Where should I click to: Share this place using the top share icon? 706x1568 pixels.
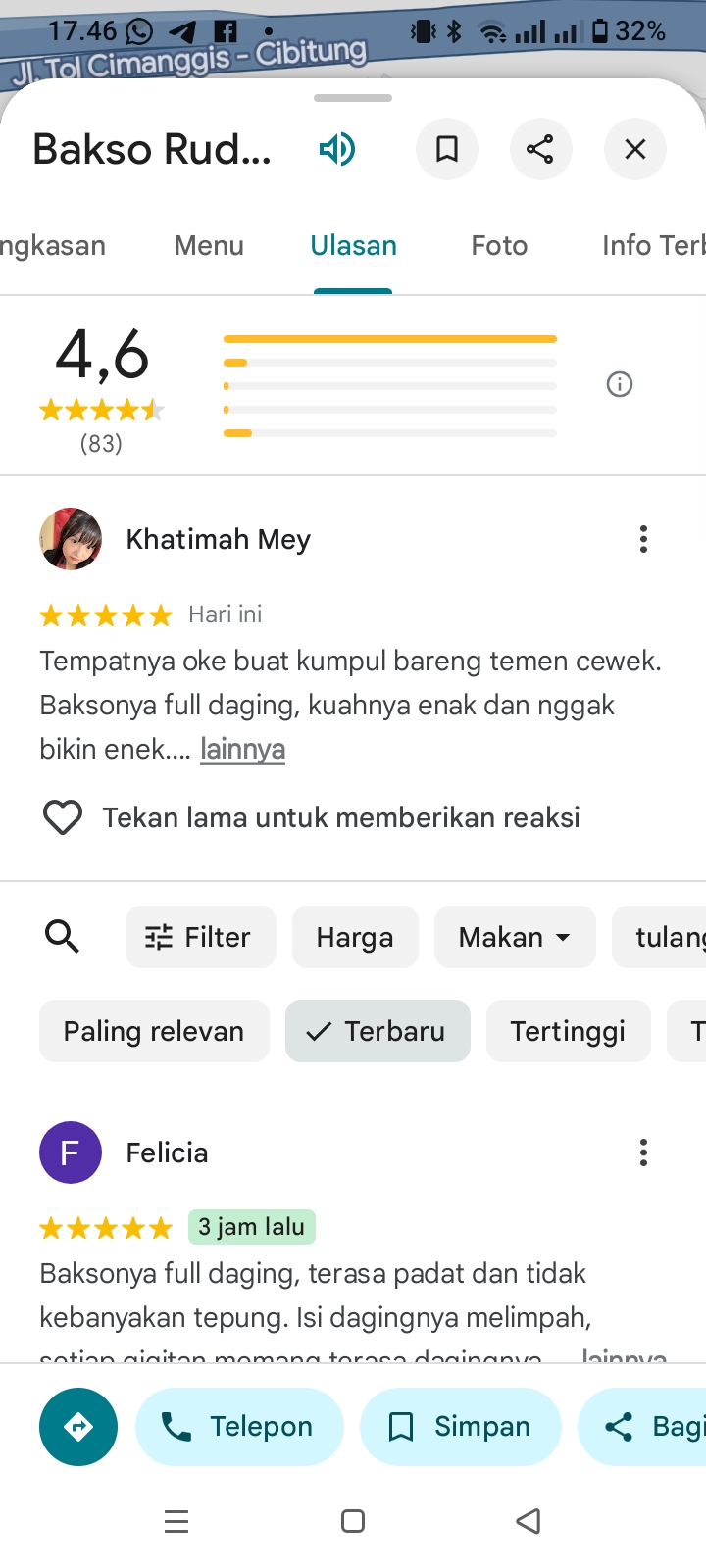click(x=540, y=149)
